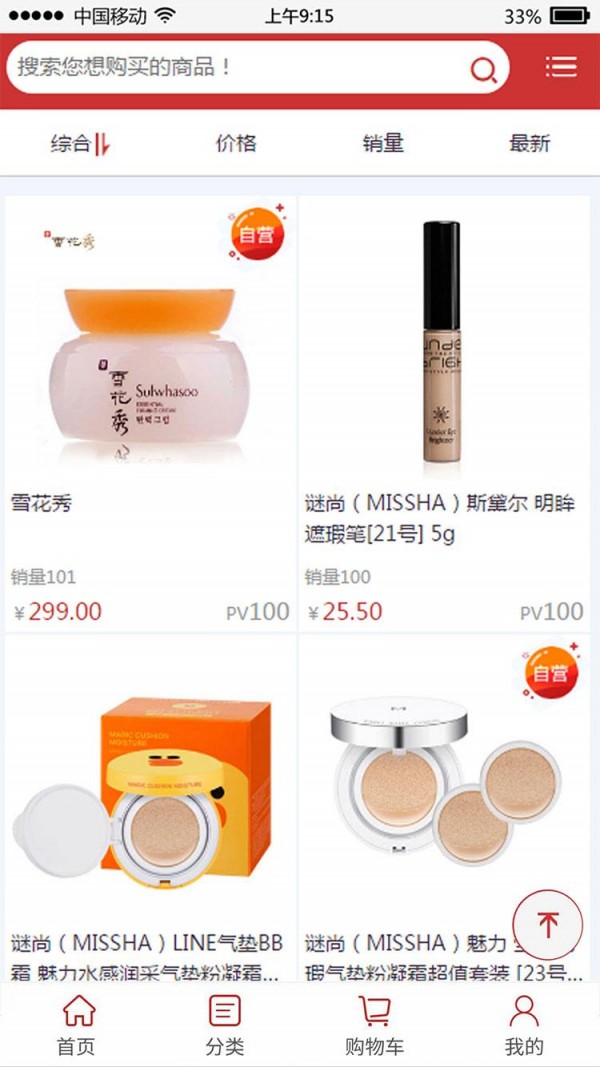
Task: Sort by 综合
Action: pos(80,144)
